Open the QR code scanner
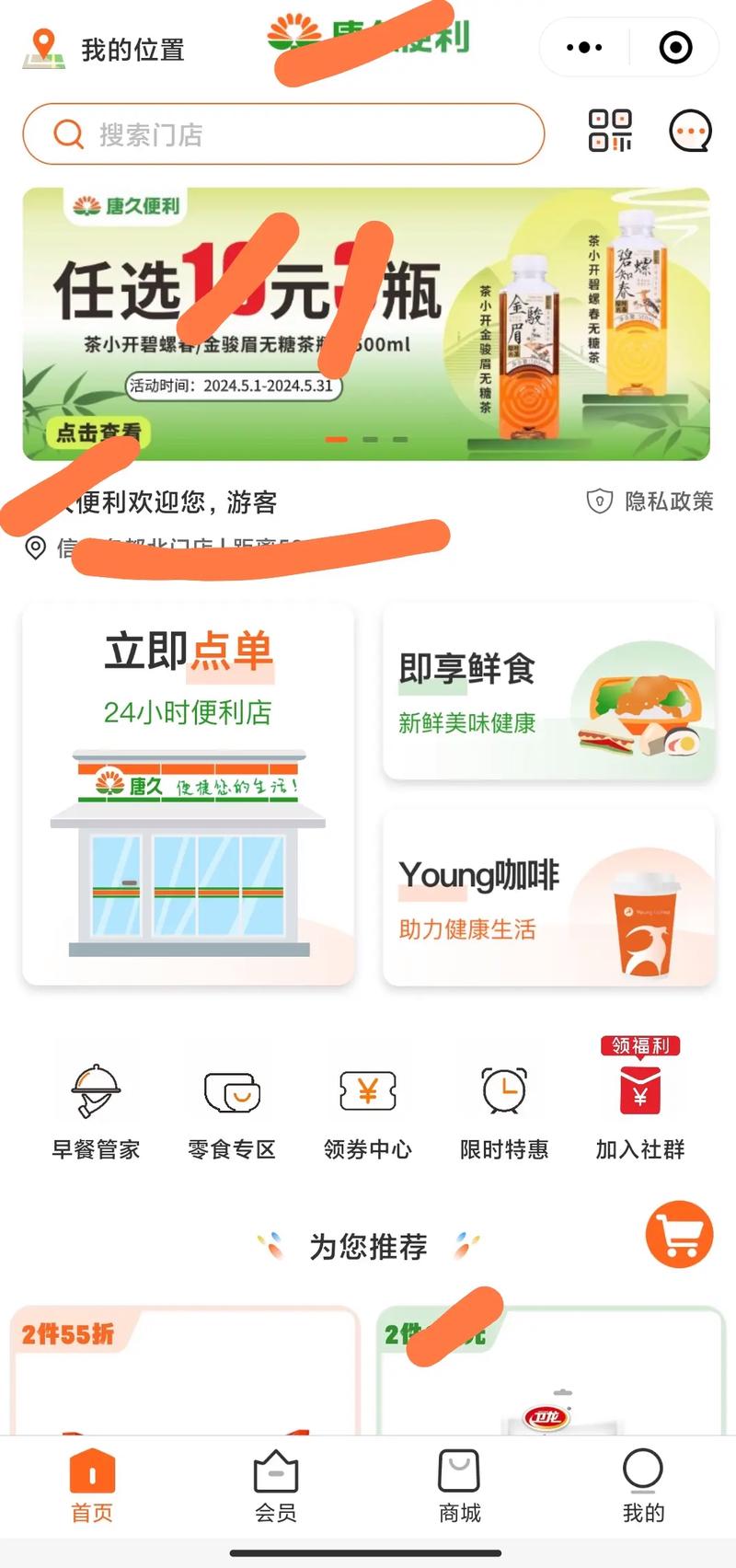736x1568 pixels. pyautogui.click(x=610, y=132)
